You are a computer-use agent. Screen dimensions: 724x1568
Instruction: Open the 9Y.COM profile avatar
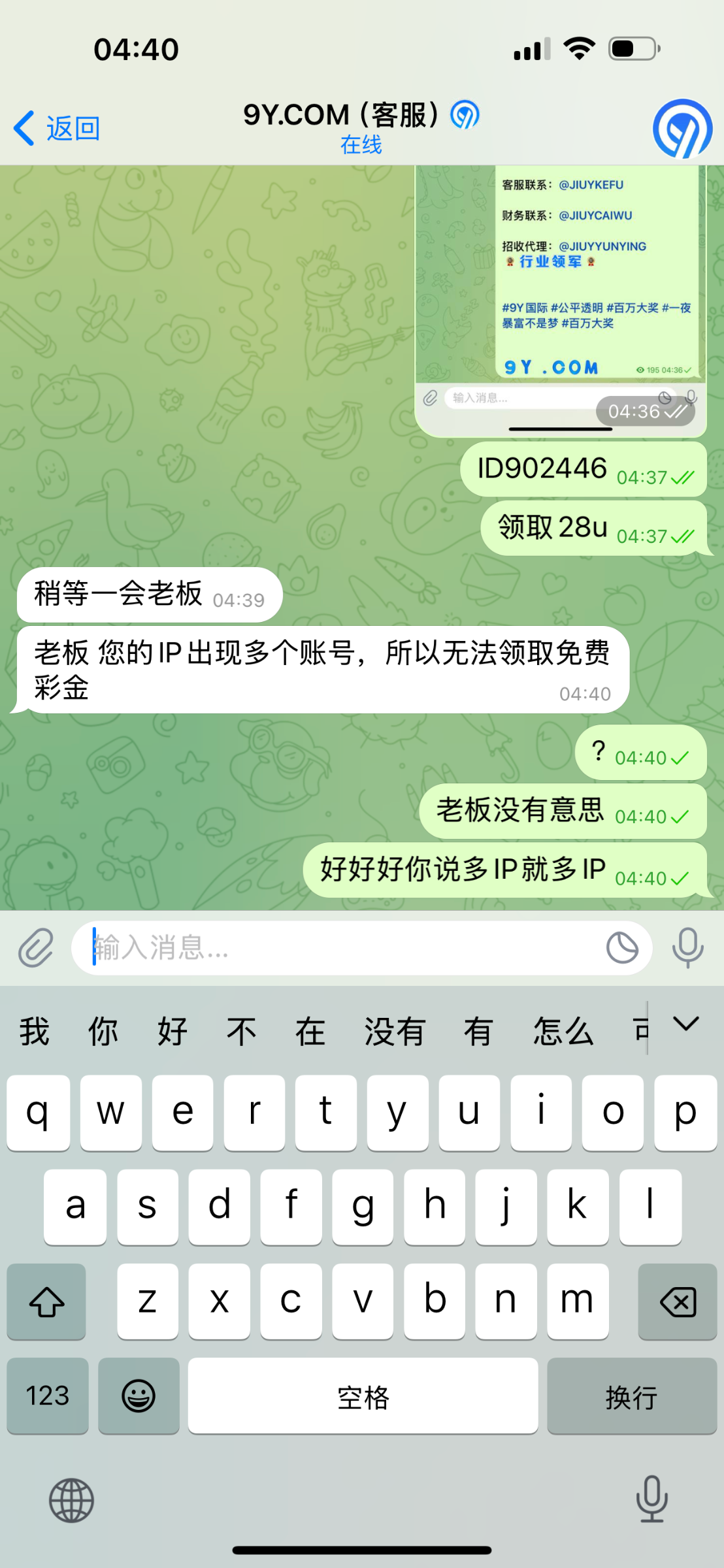[682, 129]
